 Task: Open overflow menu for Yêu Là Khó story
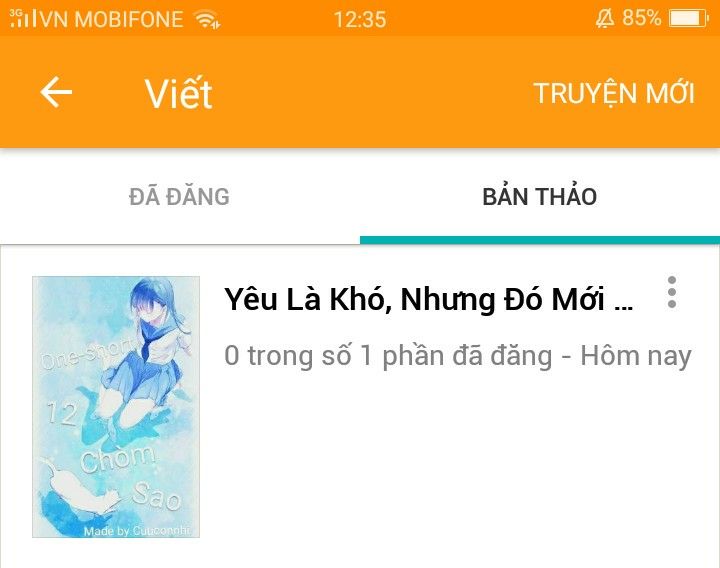coord(672,292)
